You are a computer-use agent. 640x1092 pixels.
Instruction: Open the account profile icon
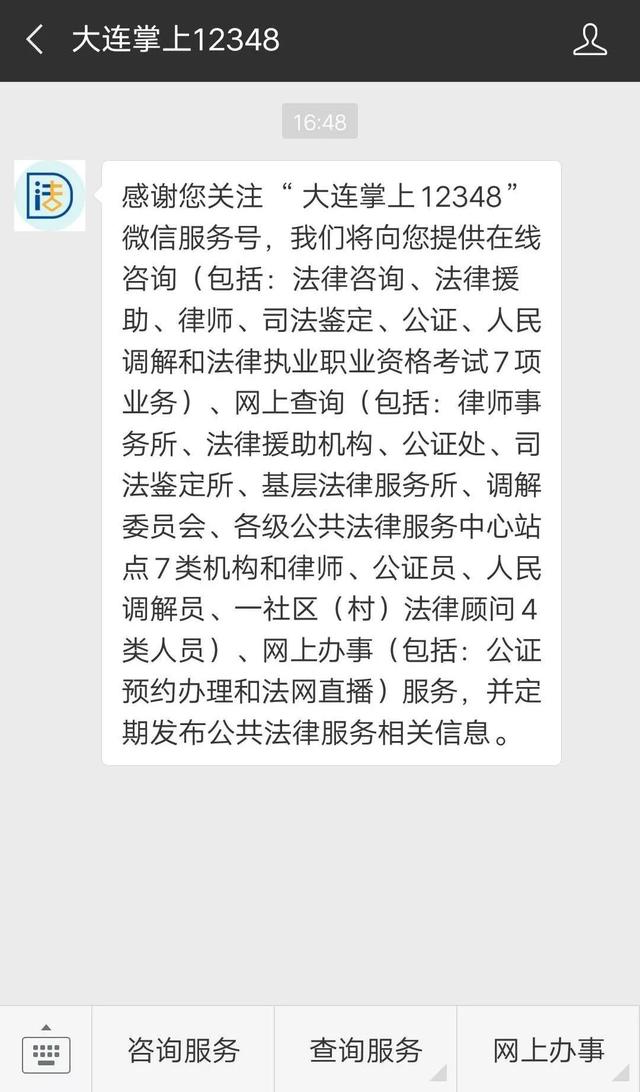coord(590,40)
